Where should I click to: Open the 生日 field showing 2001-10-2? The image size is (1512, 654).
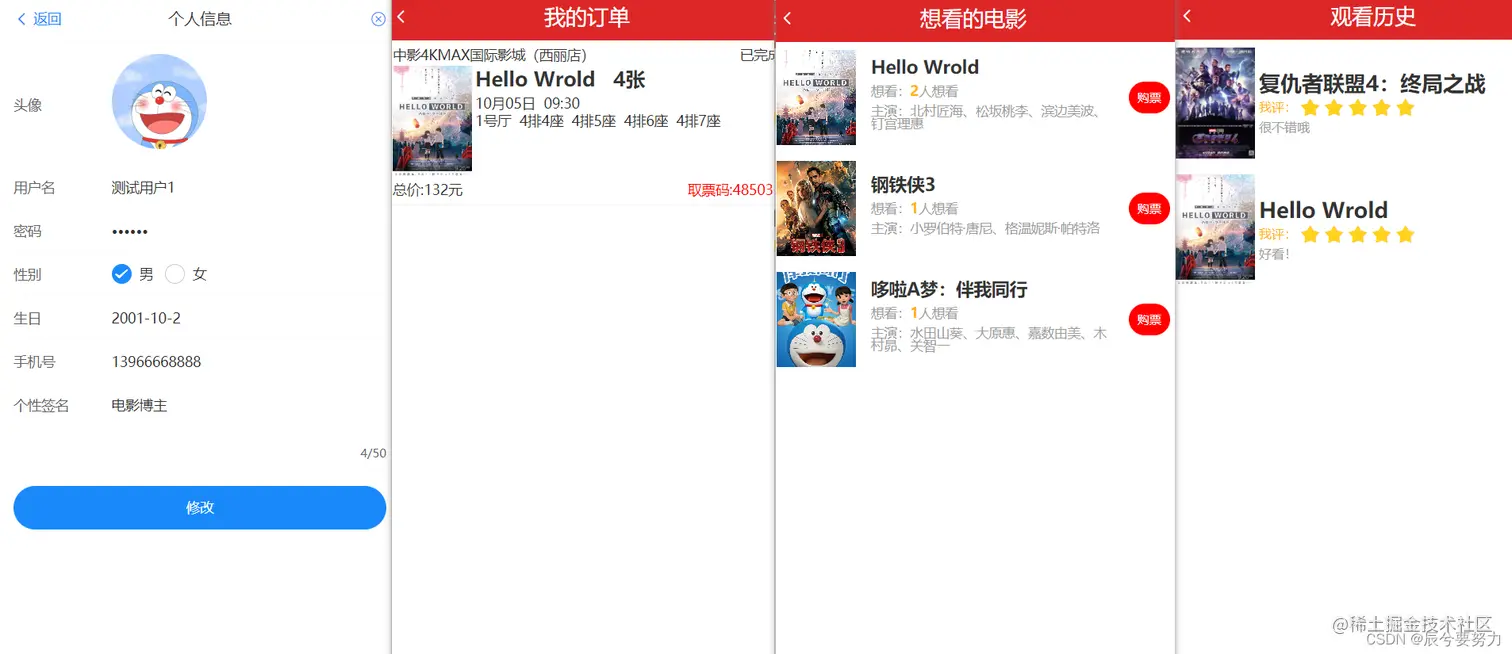coord(245,318)
